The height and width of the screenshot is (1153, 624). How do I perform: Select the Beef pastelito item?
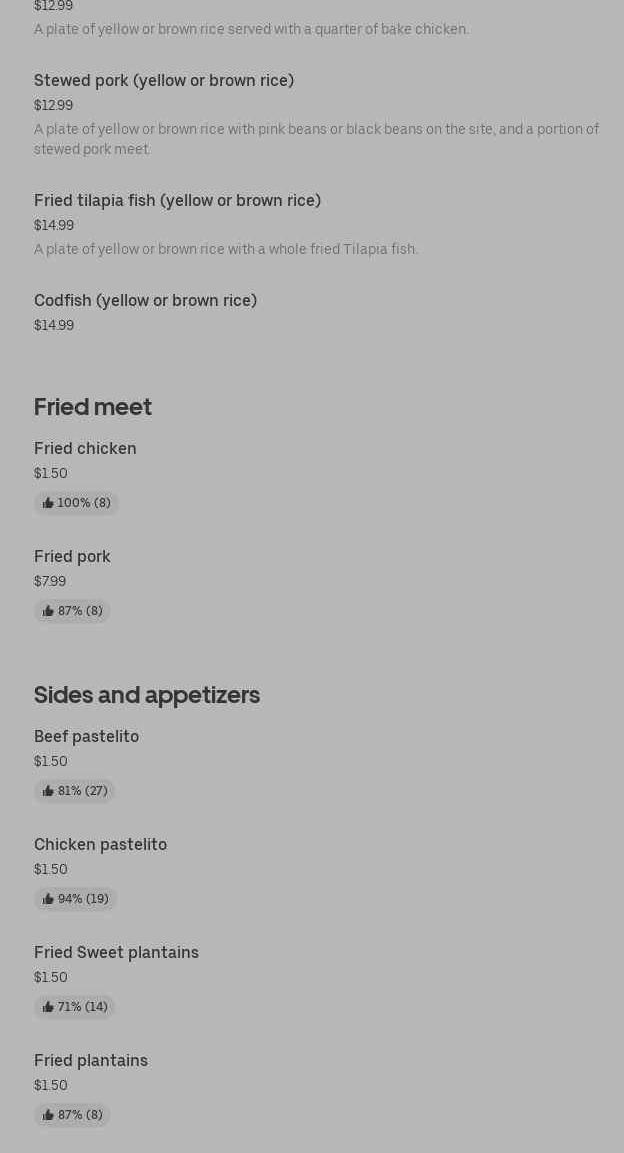(86, 737)
